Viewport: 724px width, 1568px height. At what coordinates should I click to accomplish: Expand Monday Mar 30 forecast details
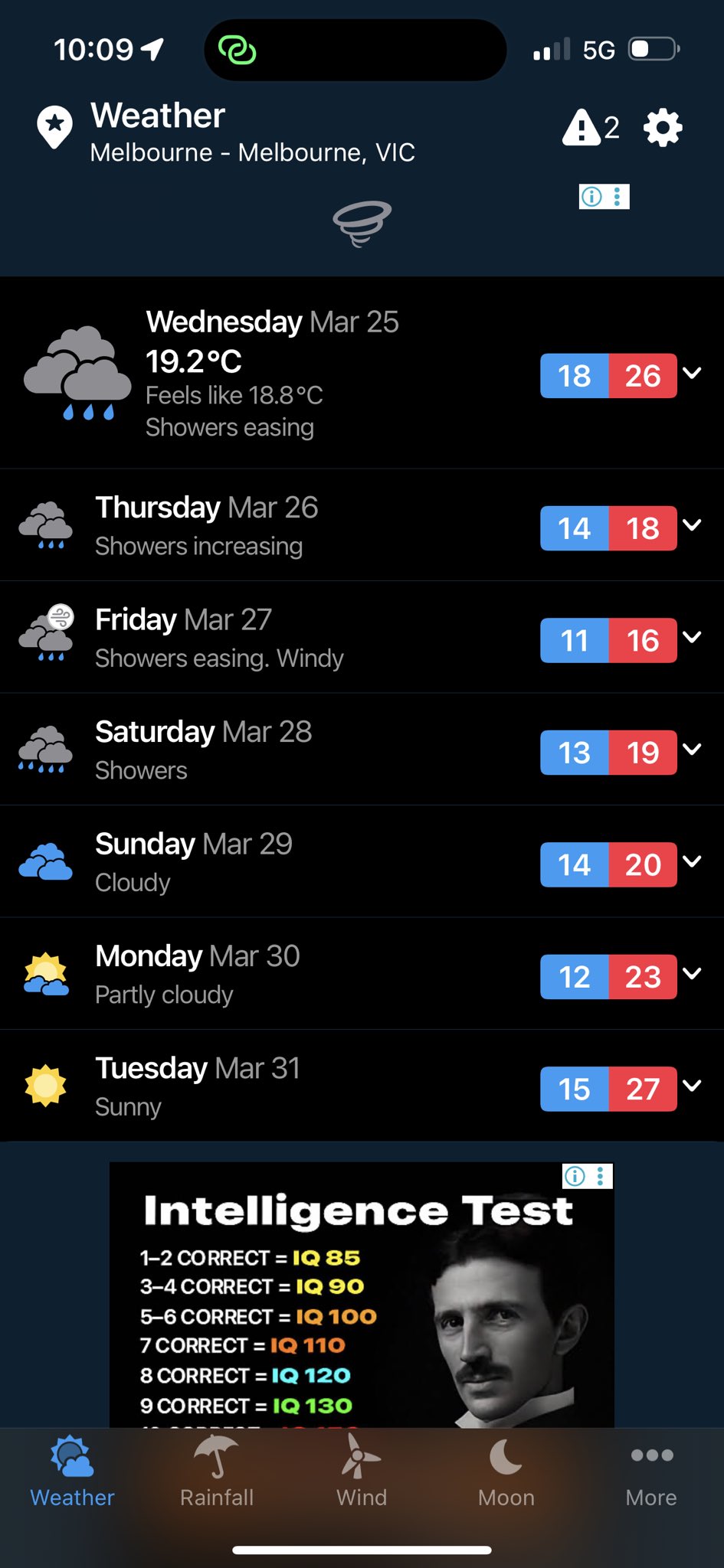pos(692,974)
